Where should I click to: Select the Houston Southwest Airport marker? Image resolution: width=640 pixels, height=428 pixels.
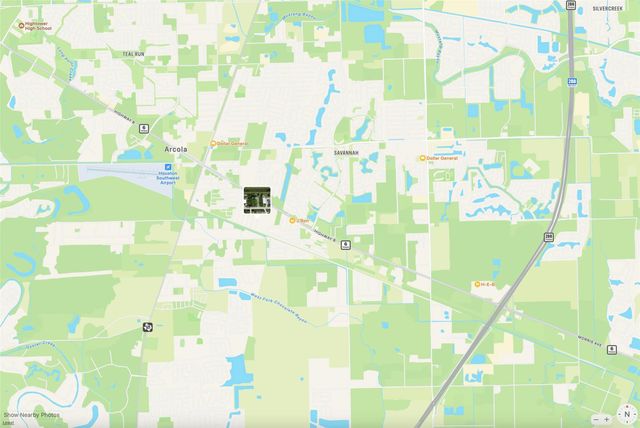click(x=168, y=166)
